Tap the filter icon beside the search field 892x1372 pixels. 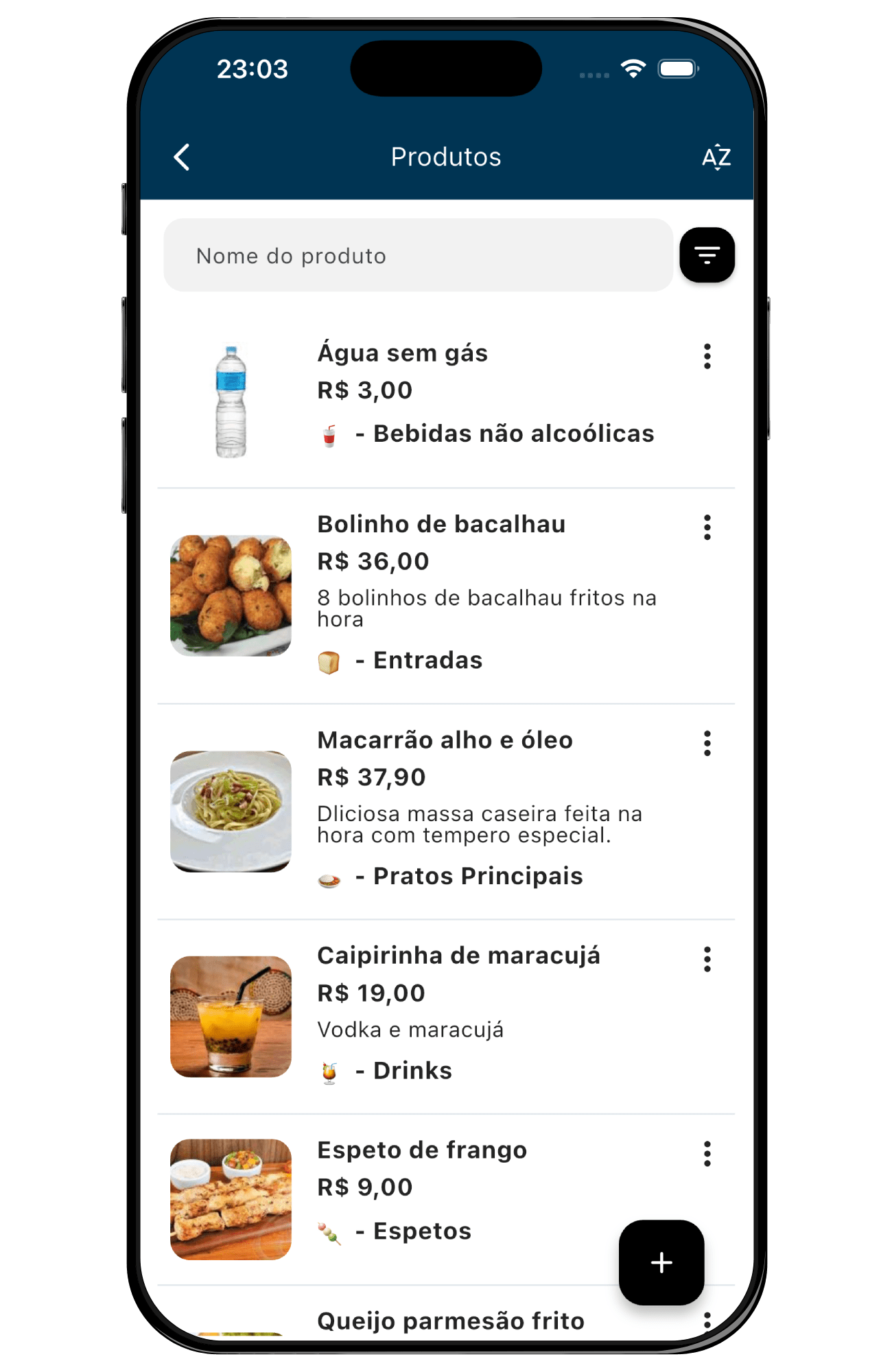pos(707,255)
